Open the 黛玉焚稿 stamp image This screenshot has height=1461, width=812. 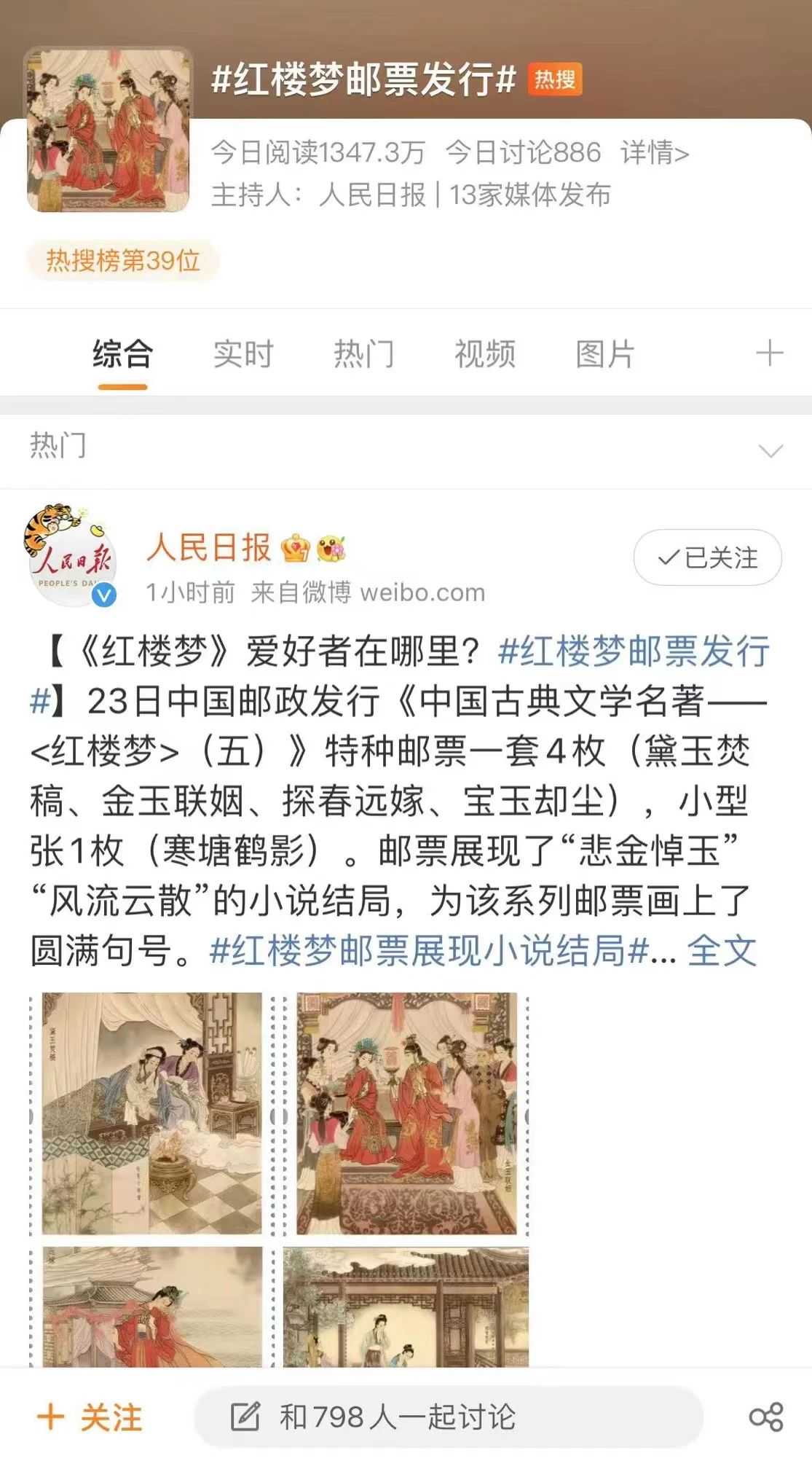tap(151, 1113)
